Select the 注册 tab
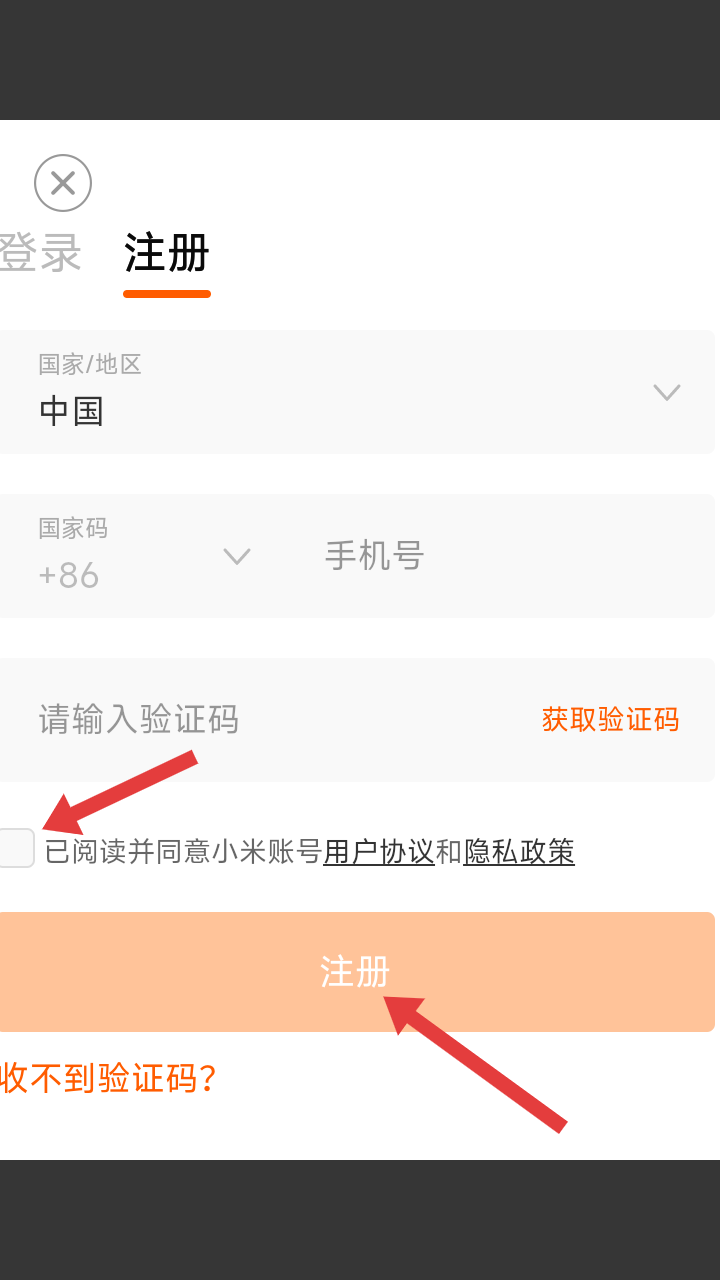720x1280 pixels. pos(167,253)
